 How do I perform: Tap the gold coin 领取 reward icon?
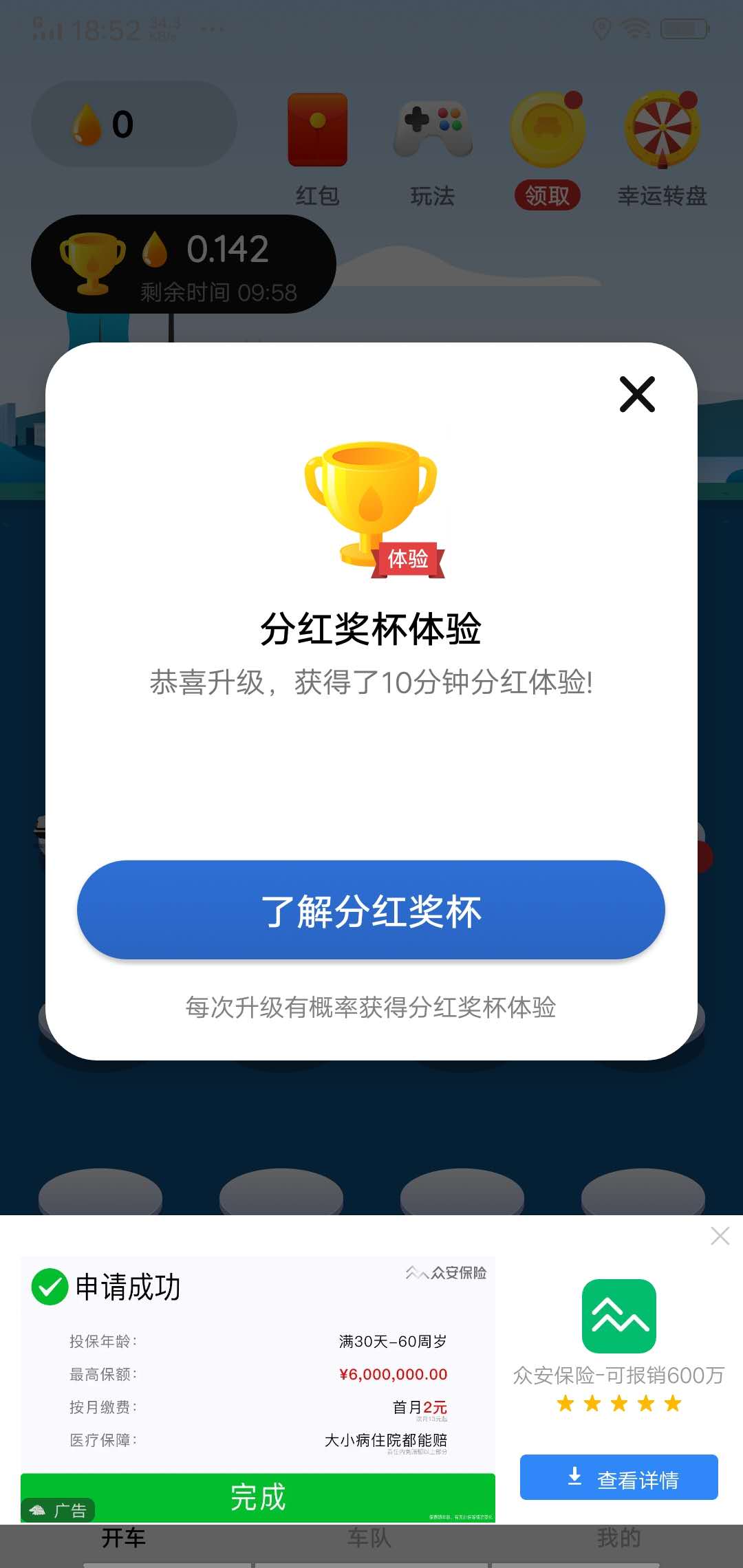point(547,127)
